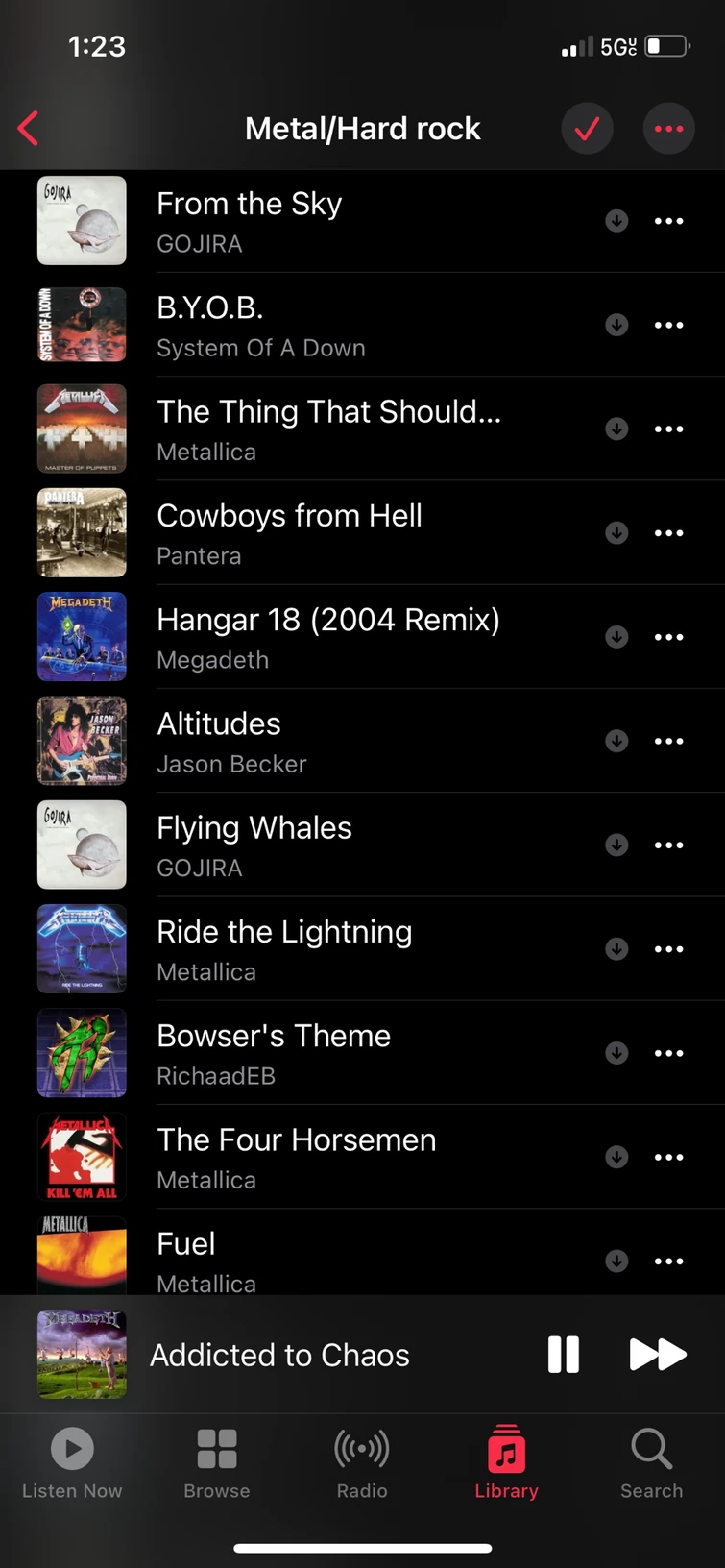Play the song Altitudes by Jason Becker
The width and height of the screenshot is (725, 1568).
coord(288,741)
